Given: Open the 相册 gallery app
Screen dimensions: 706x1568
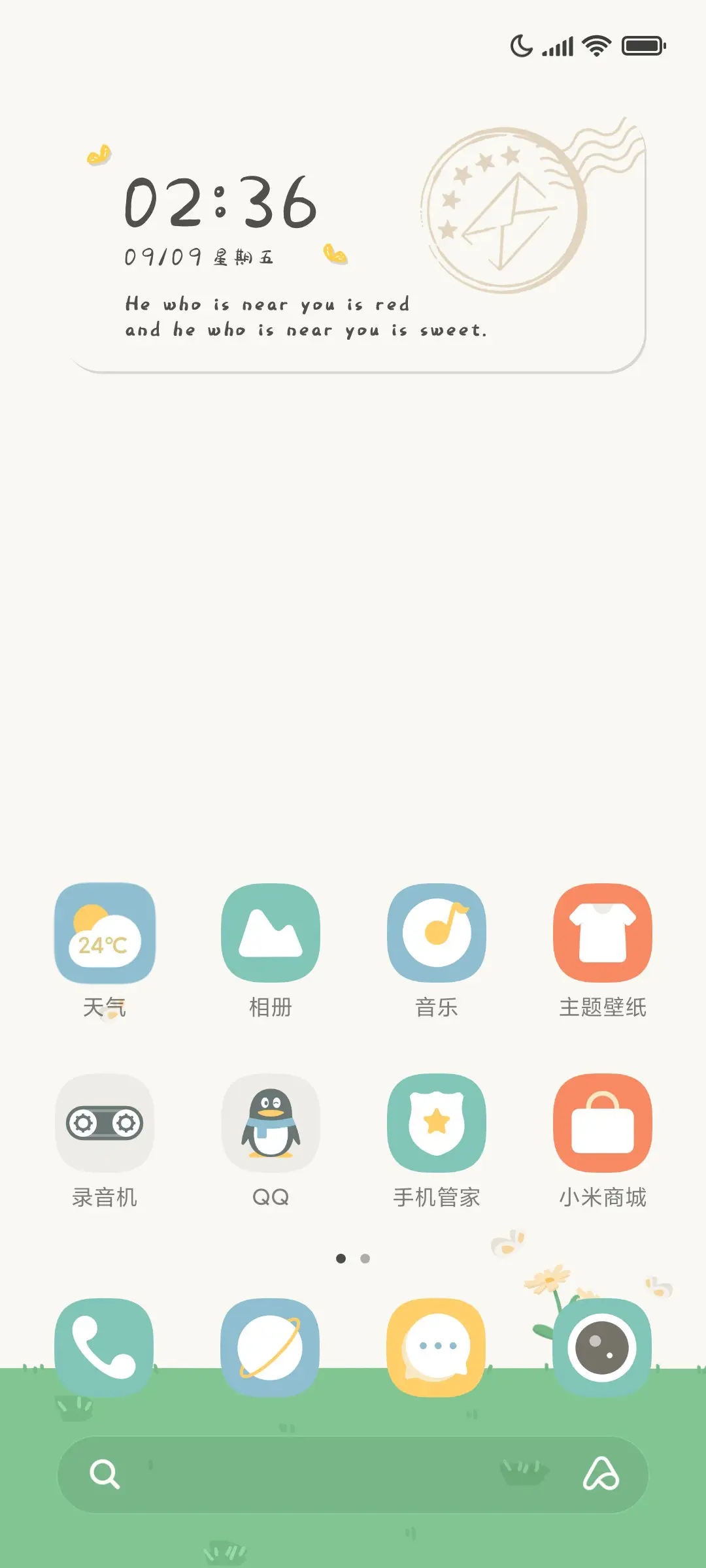Looking at the screenshot, I should click(271, 934).
